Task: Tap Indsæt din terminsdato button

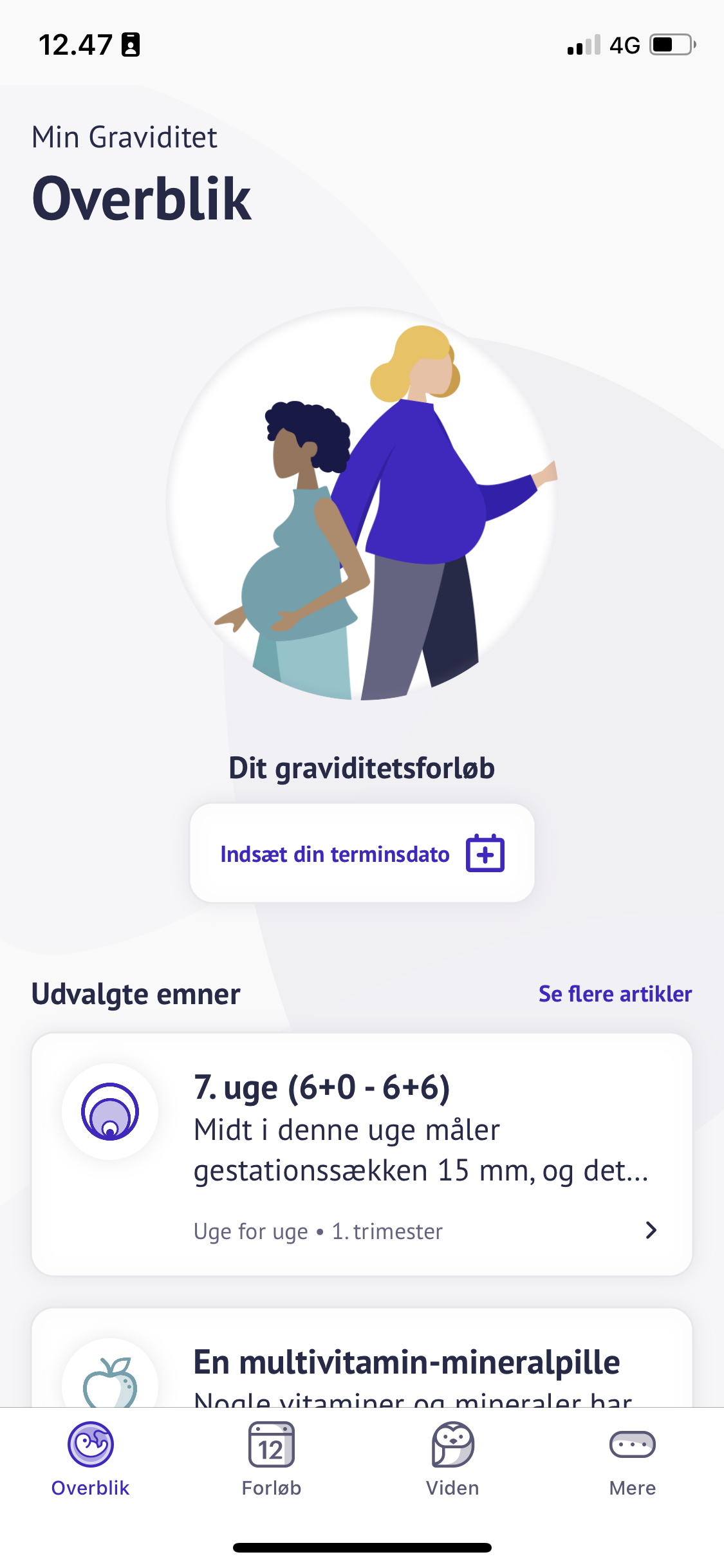Action: pyautogui.click(x=362, y=853)
